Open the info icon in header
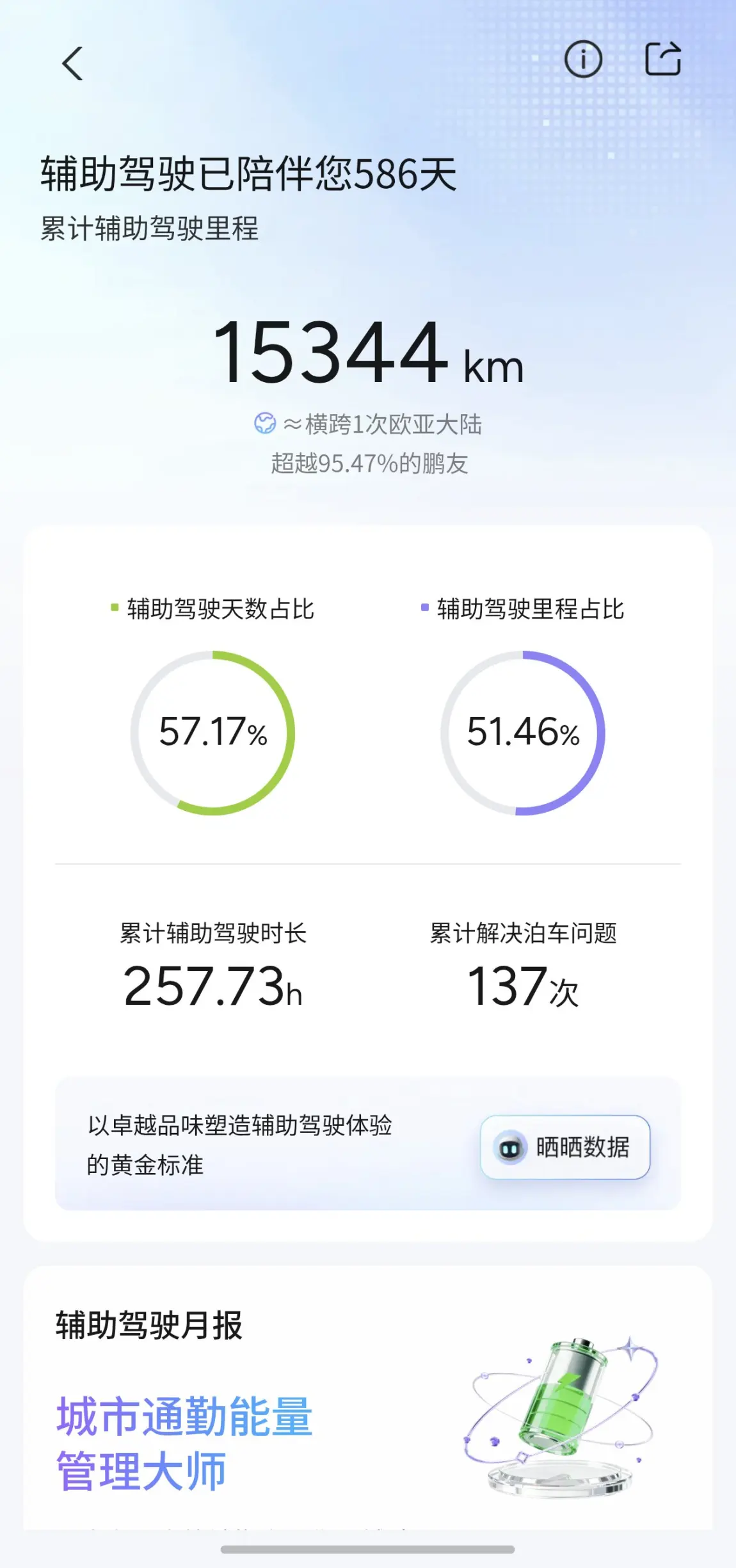Screen dimensions: 736x1568 coord(583,60)
